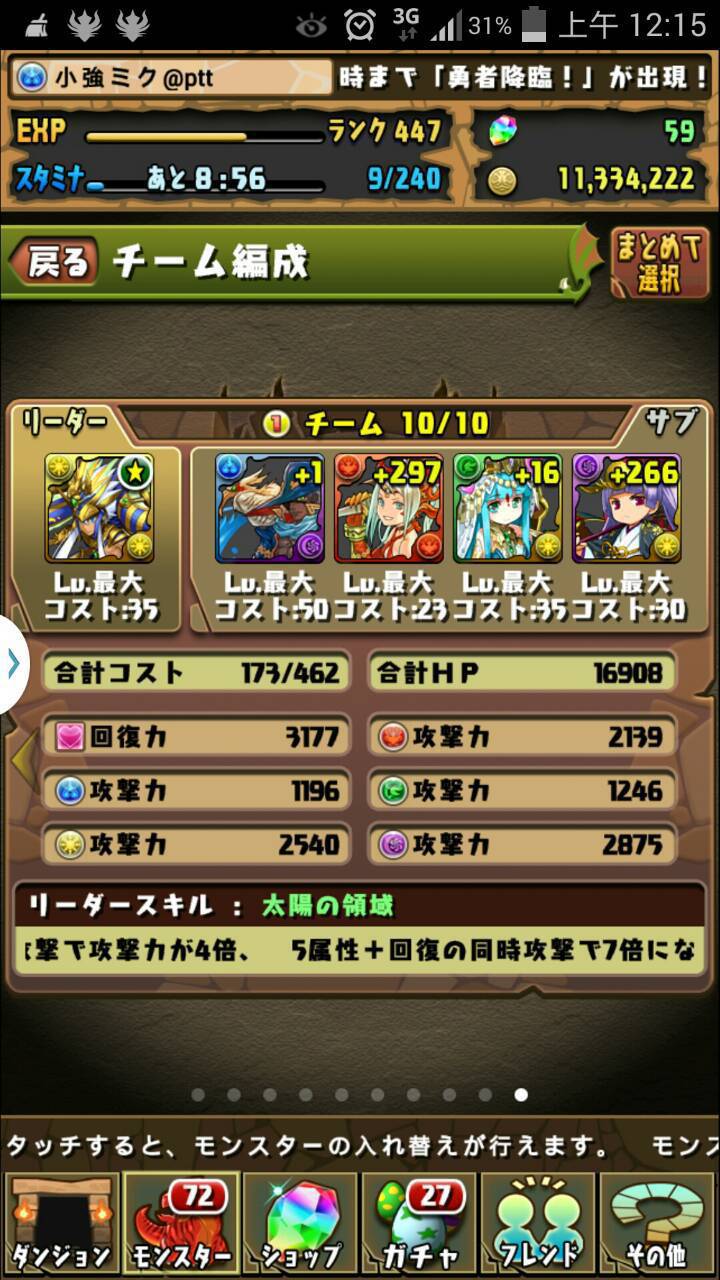Viewport: 720px width, 1280px height.
Task: Open the モンスター tab
Action: [x=179, y=1223]
